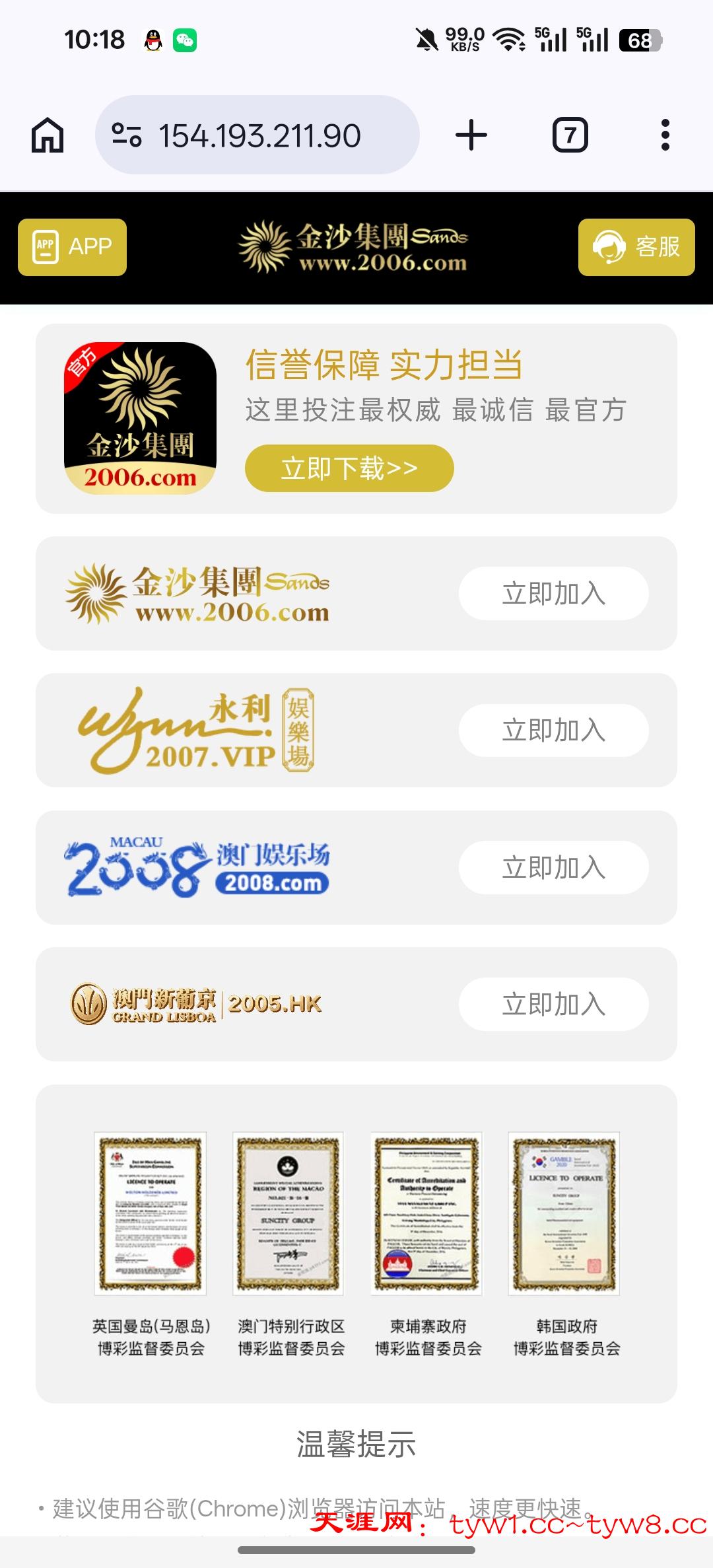Viewport: 713px width, 1568px height.
Task: Tap the APP button in the header
Action: pyautogui.click(x=72, y=247)
